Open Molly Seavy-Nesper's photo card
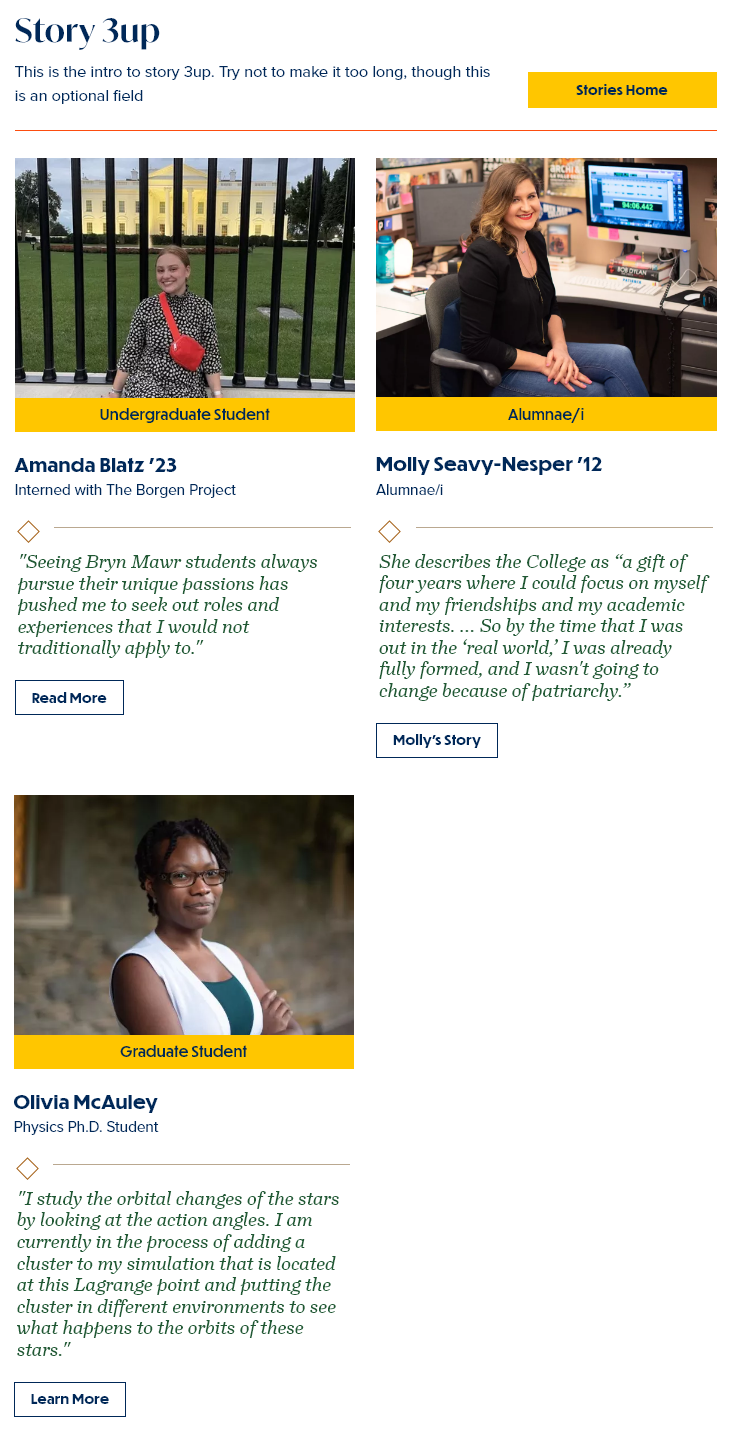732x1444 pixels. coord(546,278)
